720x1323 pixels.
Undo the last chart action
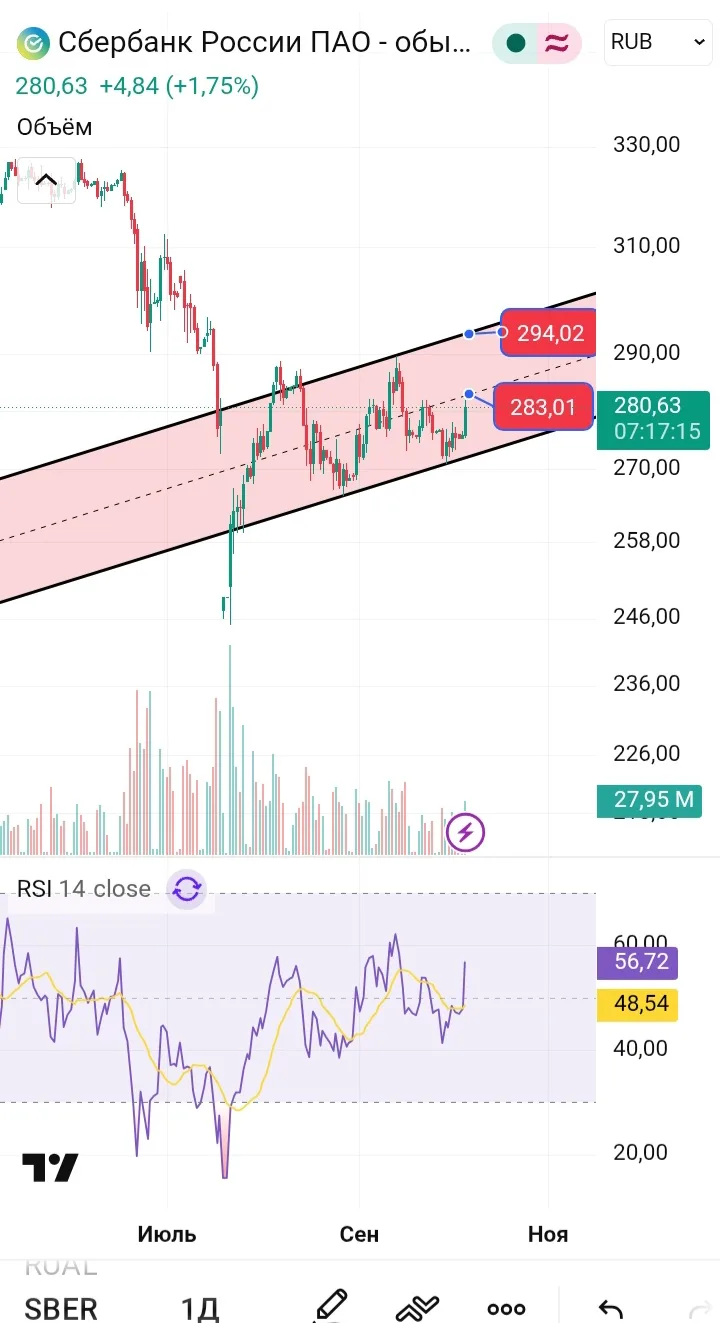click(x=610, y=1308)
